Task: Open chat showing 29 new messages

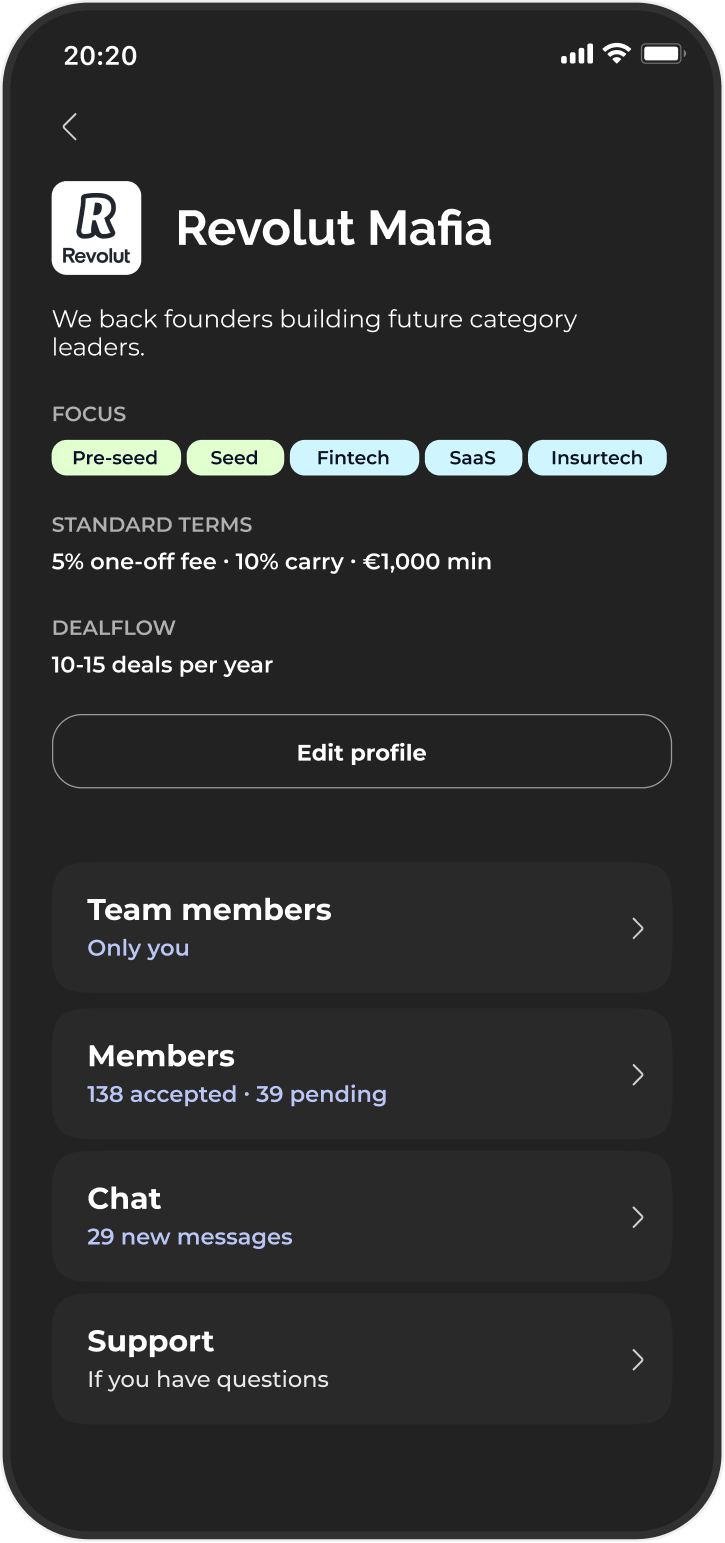Action: (x=362, y=1217)
